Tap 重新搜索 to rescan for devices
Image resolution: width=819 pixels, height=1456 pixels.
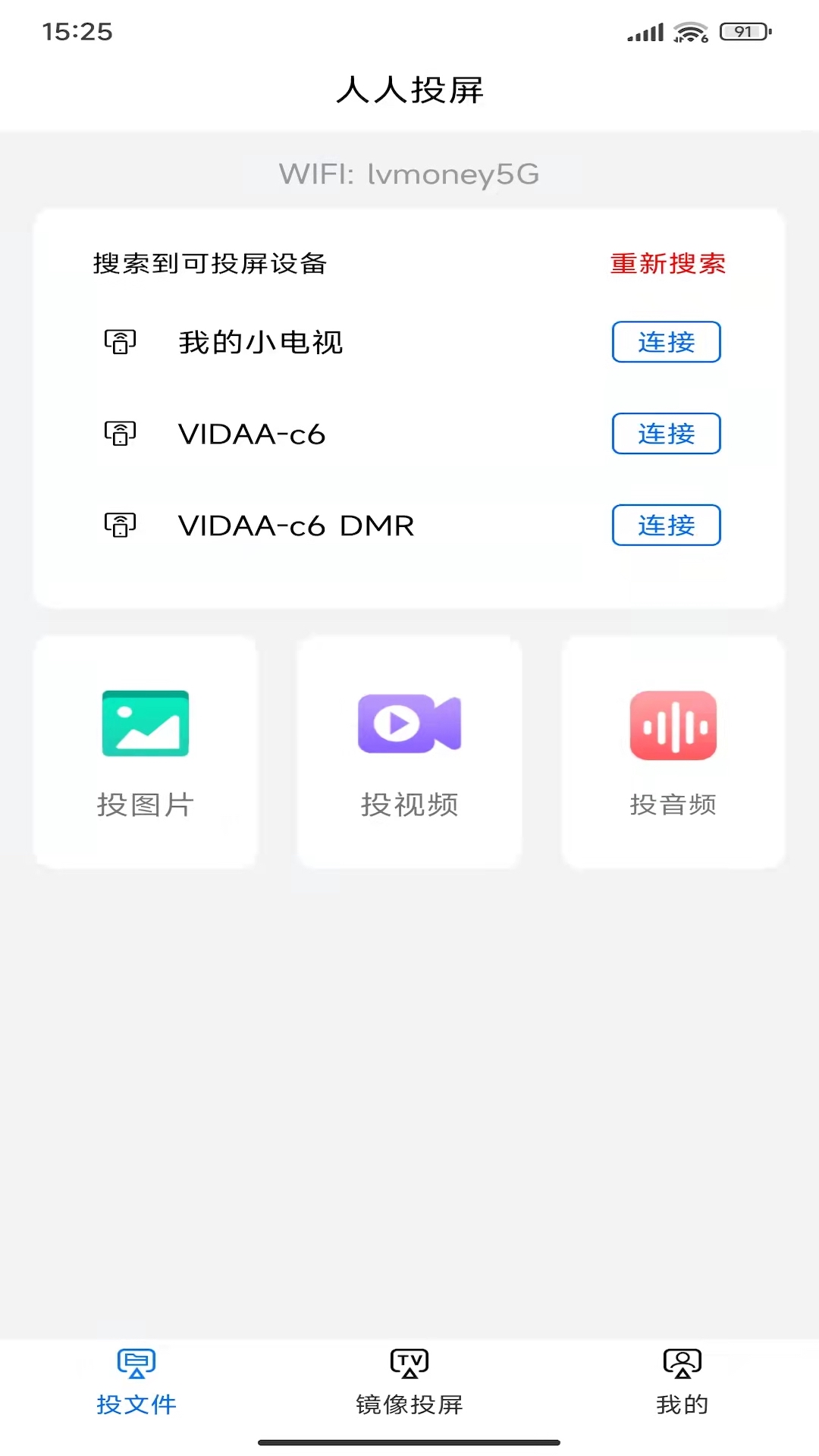668,264
